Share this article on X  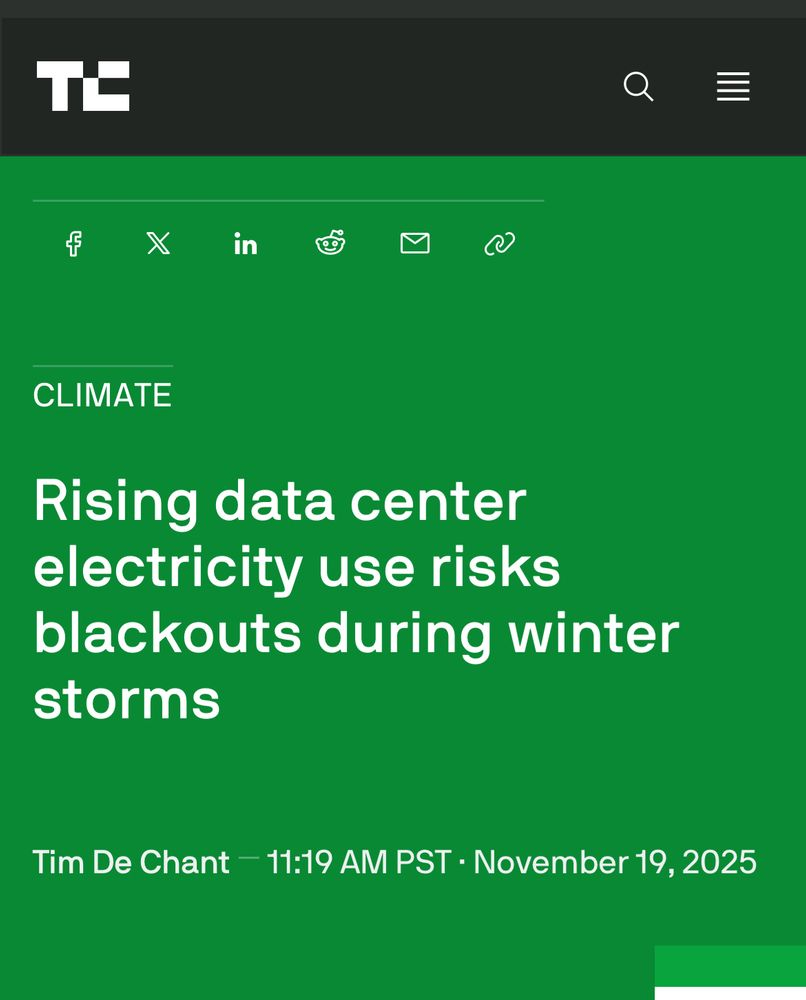(x=158, y=243)
